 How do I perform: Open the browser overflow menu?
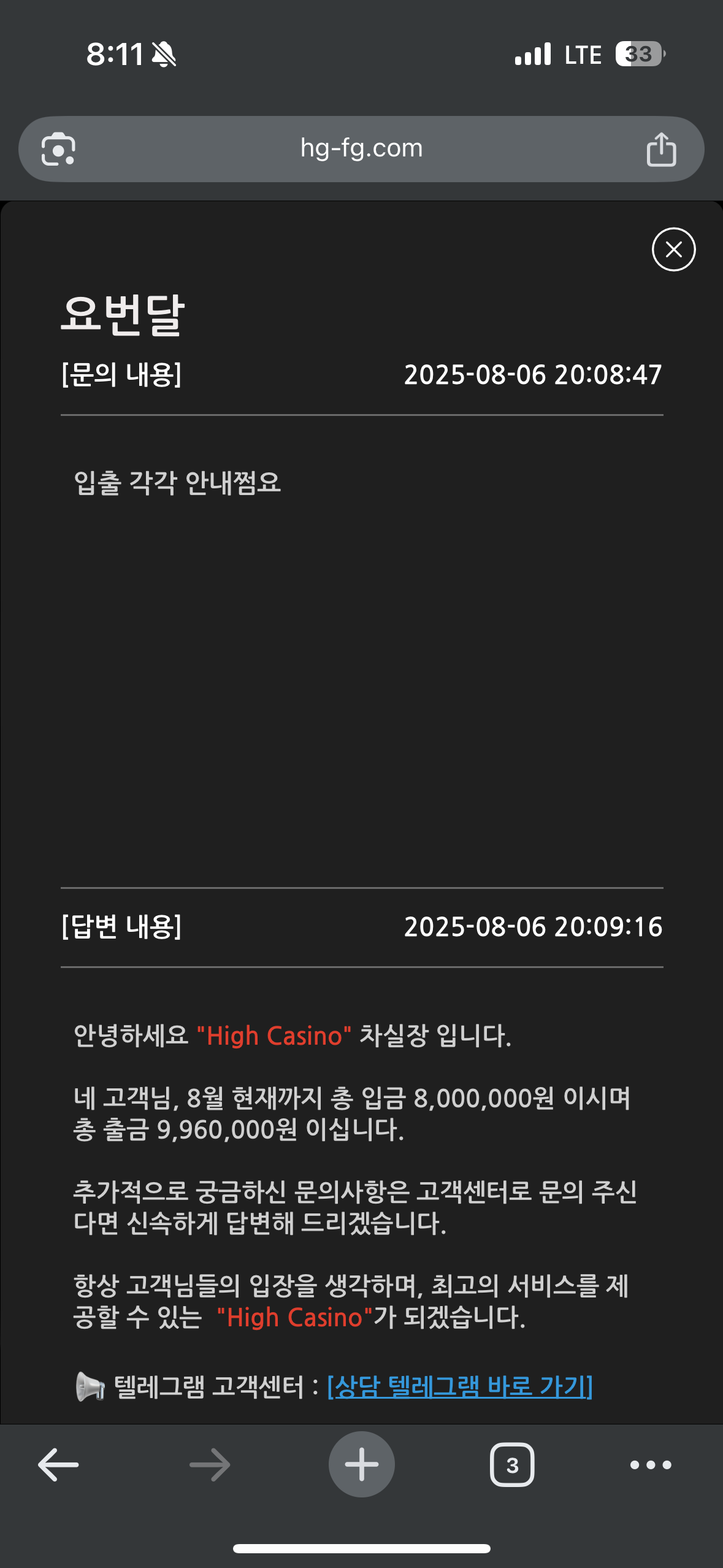click(651, 1465)
